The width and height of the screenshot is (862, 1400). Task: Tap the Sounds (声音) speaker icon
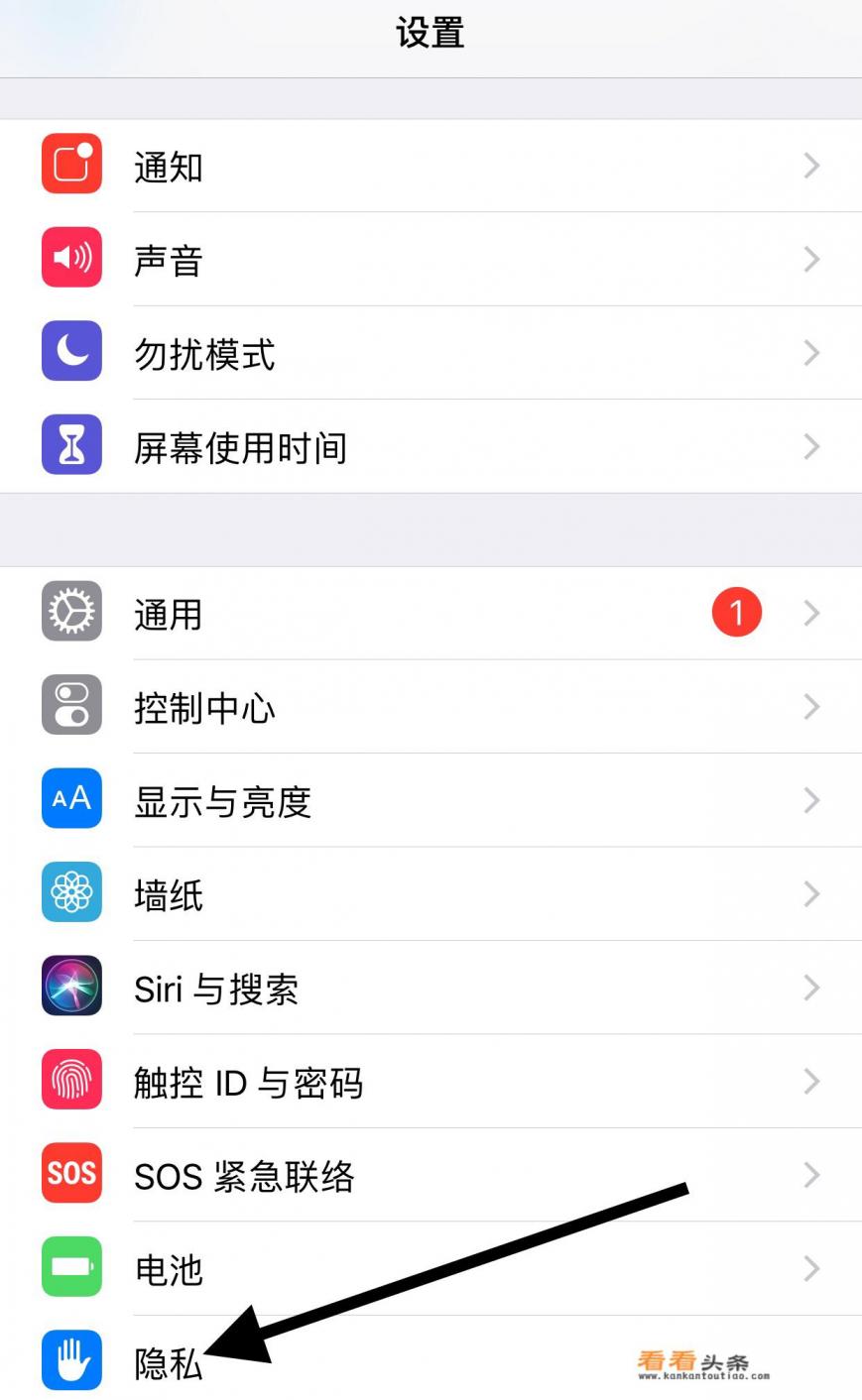70,258
